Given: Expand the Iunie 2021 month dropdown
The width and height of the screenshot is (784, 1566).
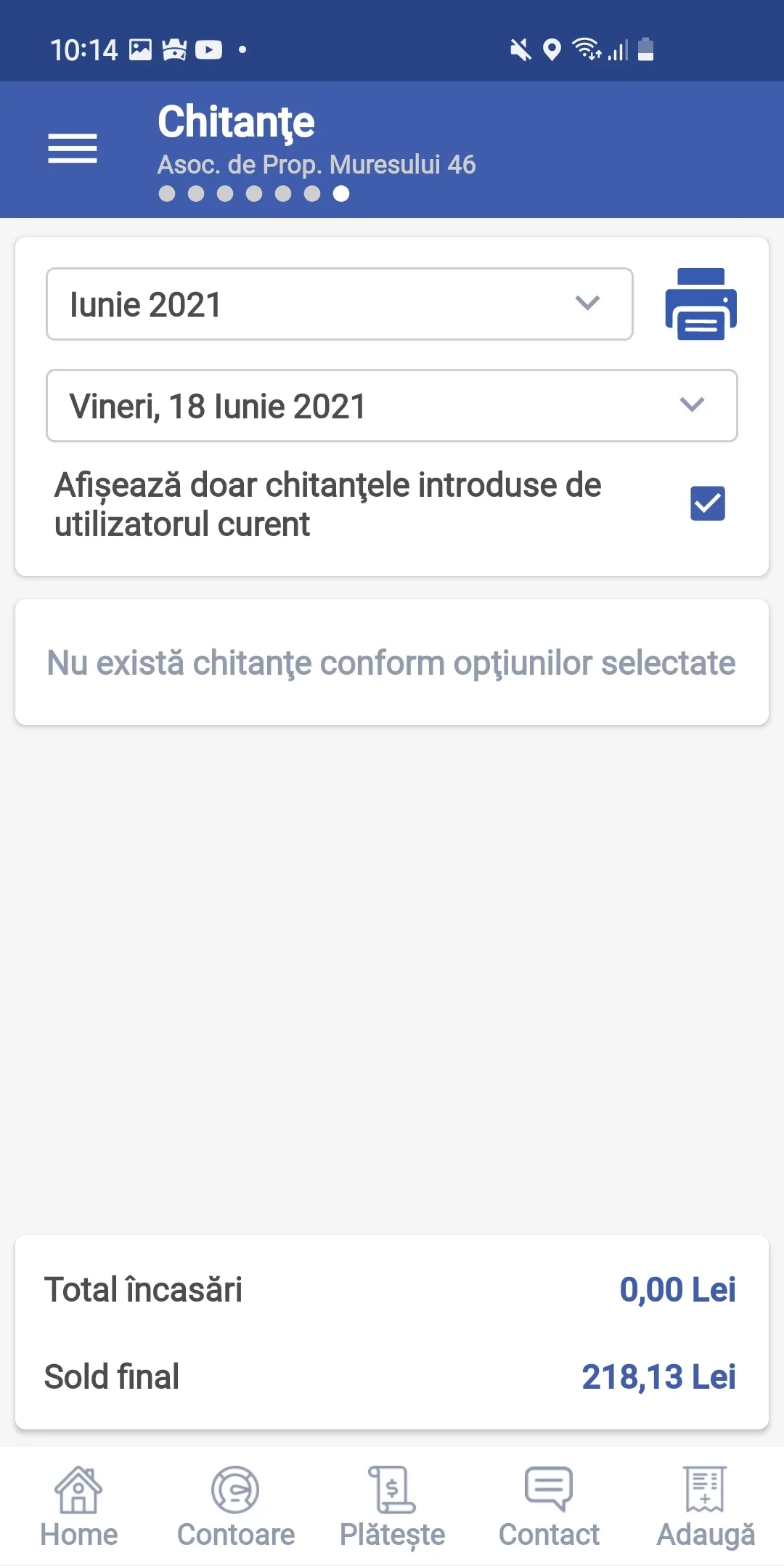Looking at the screenshot, I should click(338, 304).
